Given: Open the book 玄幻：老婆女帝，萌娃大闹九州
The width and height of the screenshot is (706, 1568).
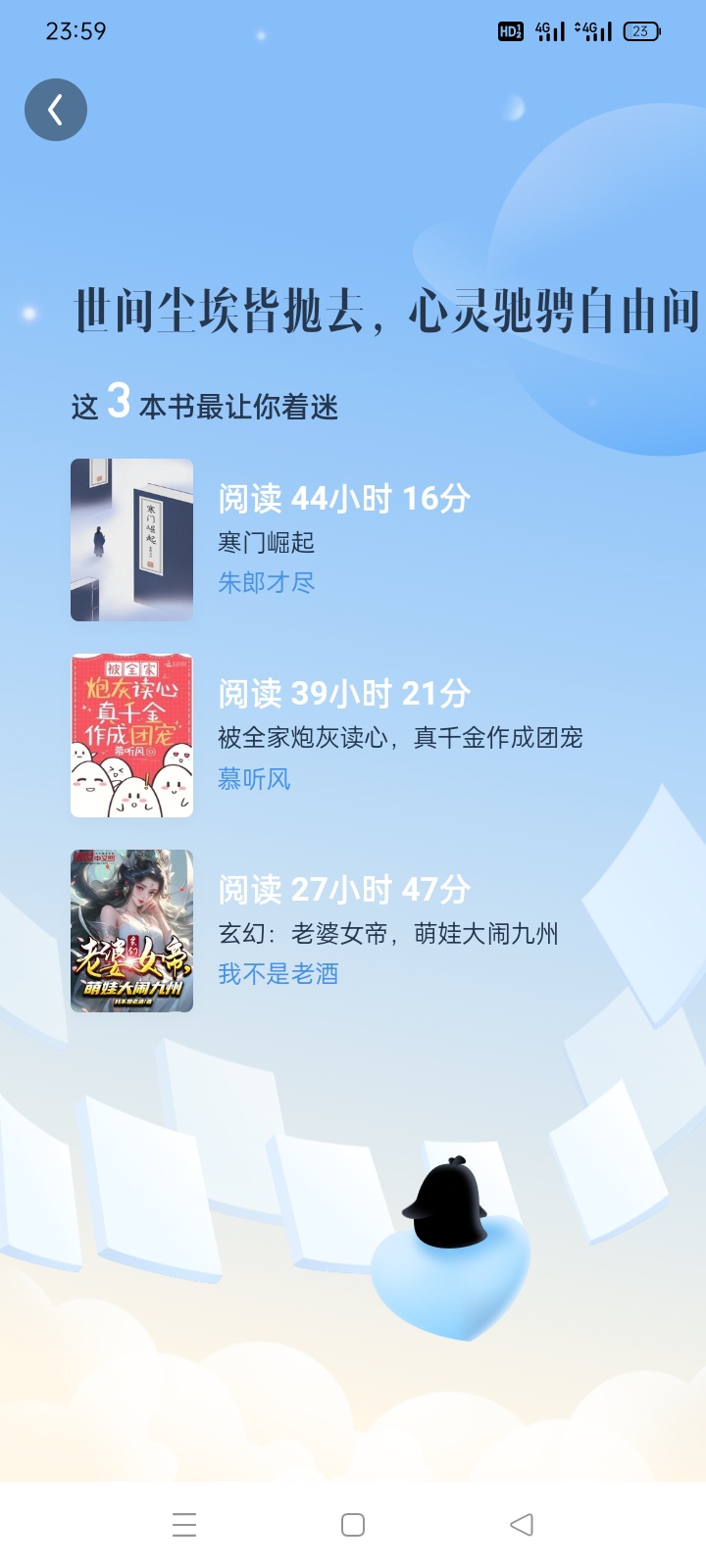Looking at the screenshot, I should click(x=388, y=933).
